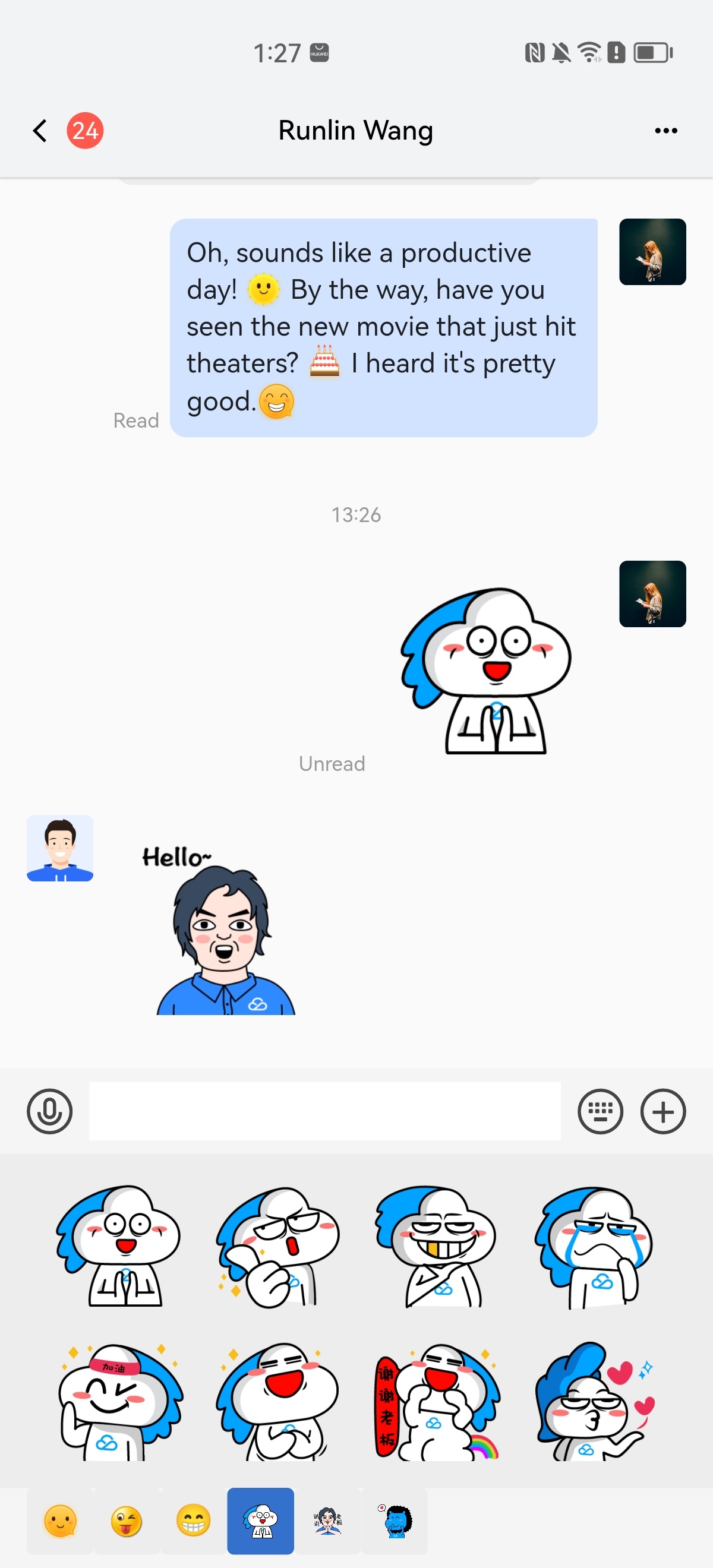713x1568 pixels.
Task: Open the grinning emoji sticker pack
Action: [x=194, y=1520]
